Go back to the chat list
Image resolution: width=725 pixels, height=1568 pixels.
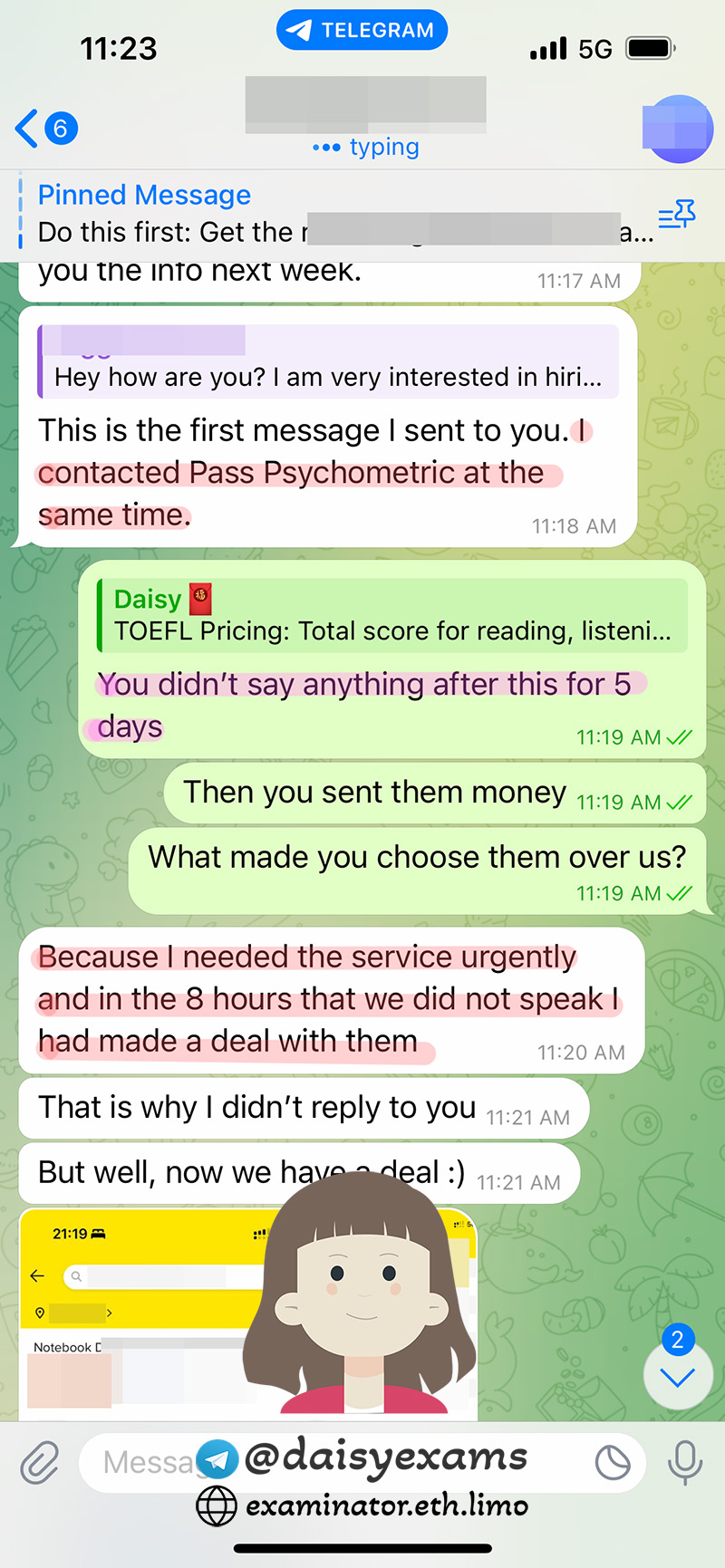45,129
